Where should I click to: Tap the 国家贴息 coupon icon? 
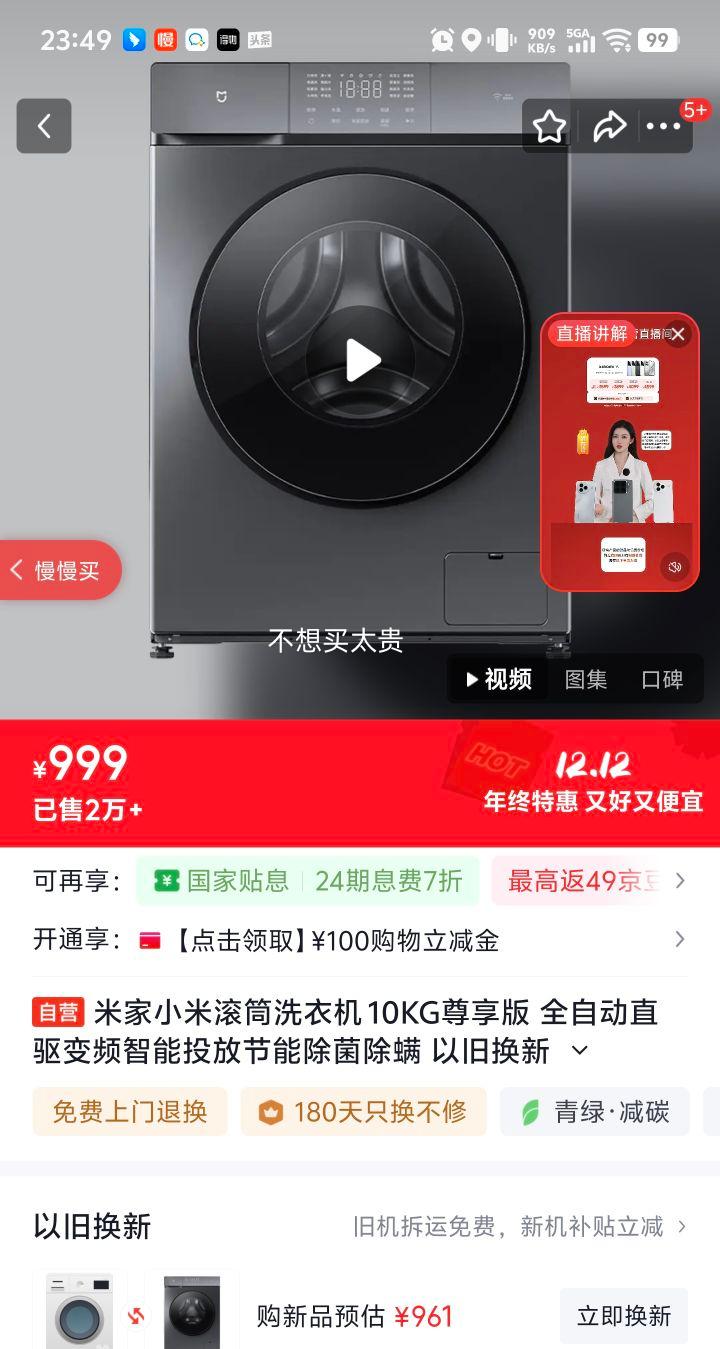167,880
